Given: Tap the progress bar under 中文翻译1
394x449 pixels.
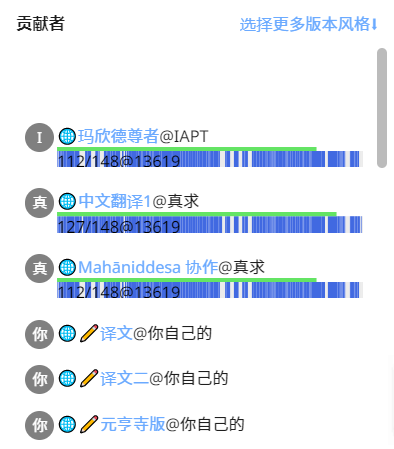Looking at the screenshot, I should 210,223.
